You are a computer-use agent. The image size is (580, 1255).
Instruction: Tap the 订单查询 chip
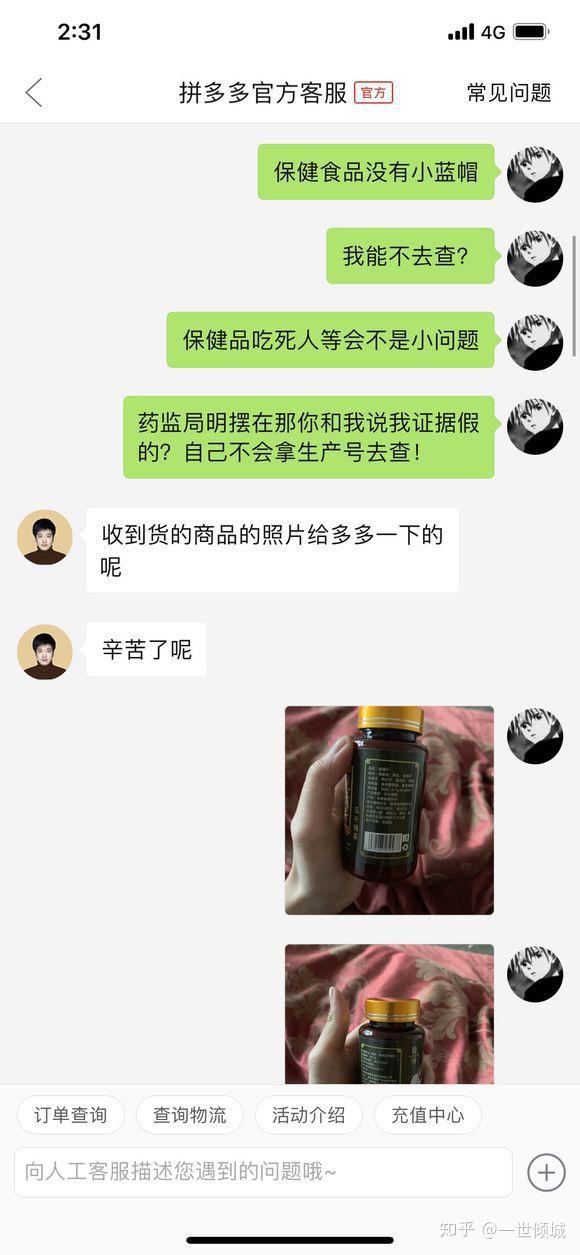[70, 1115]
